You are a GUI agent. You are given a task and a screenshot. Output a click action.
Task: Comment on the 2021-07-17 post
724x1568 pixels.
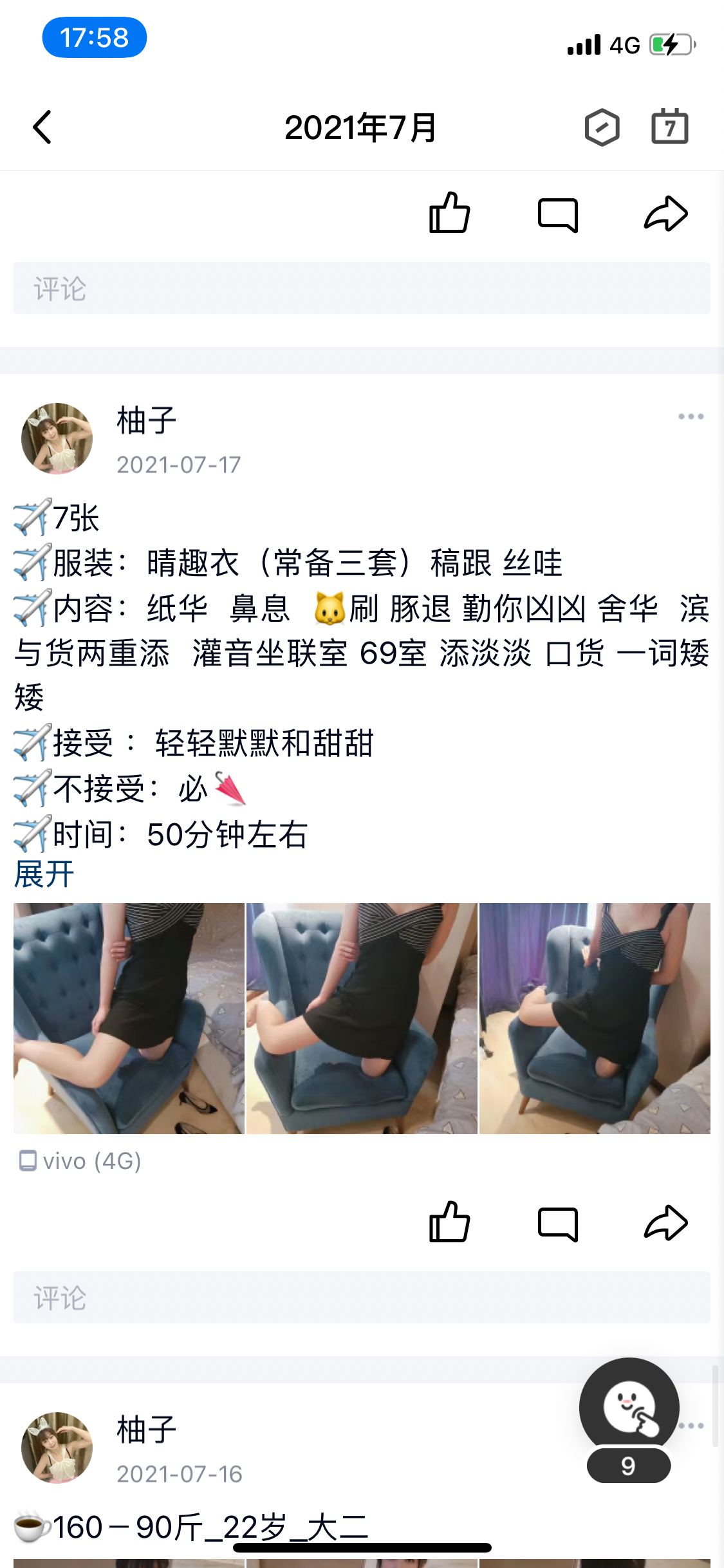pos(557,1223)
